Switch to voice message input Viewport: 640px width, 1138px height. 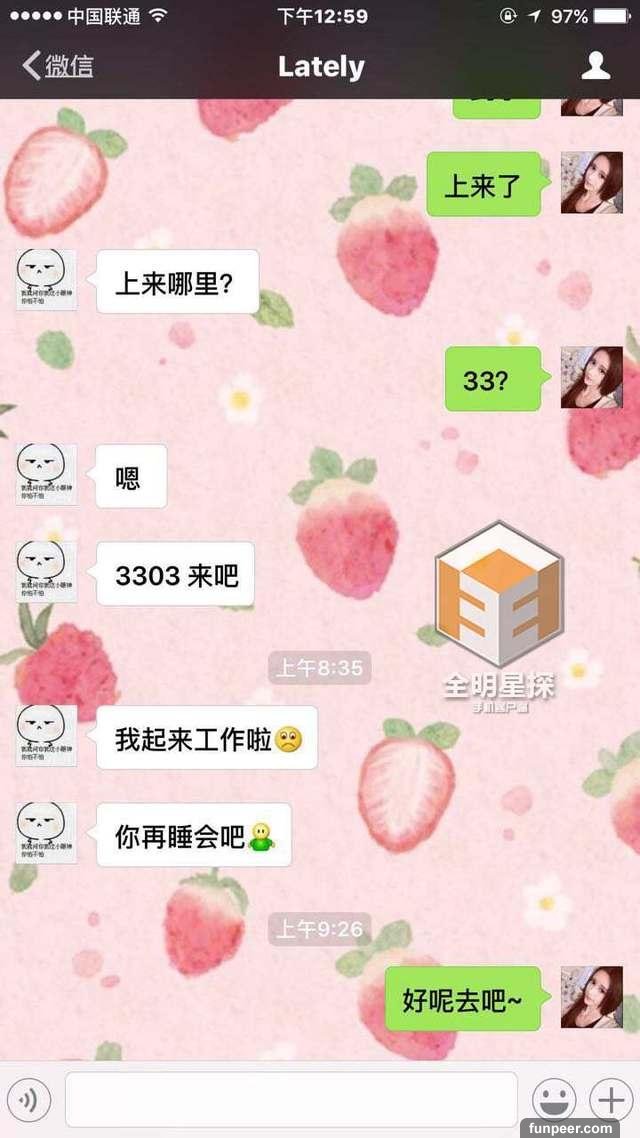(29, 1101)
